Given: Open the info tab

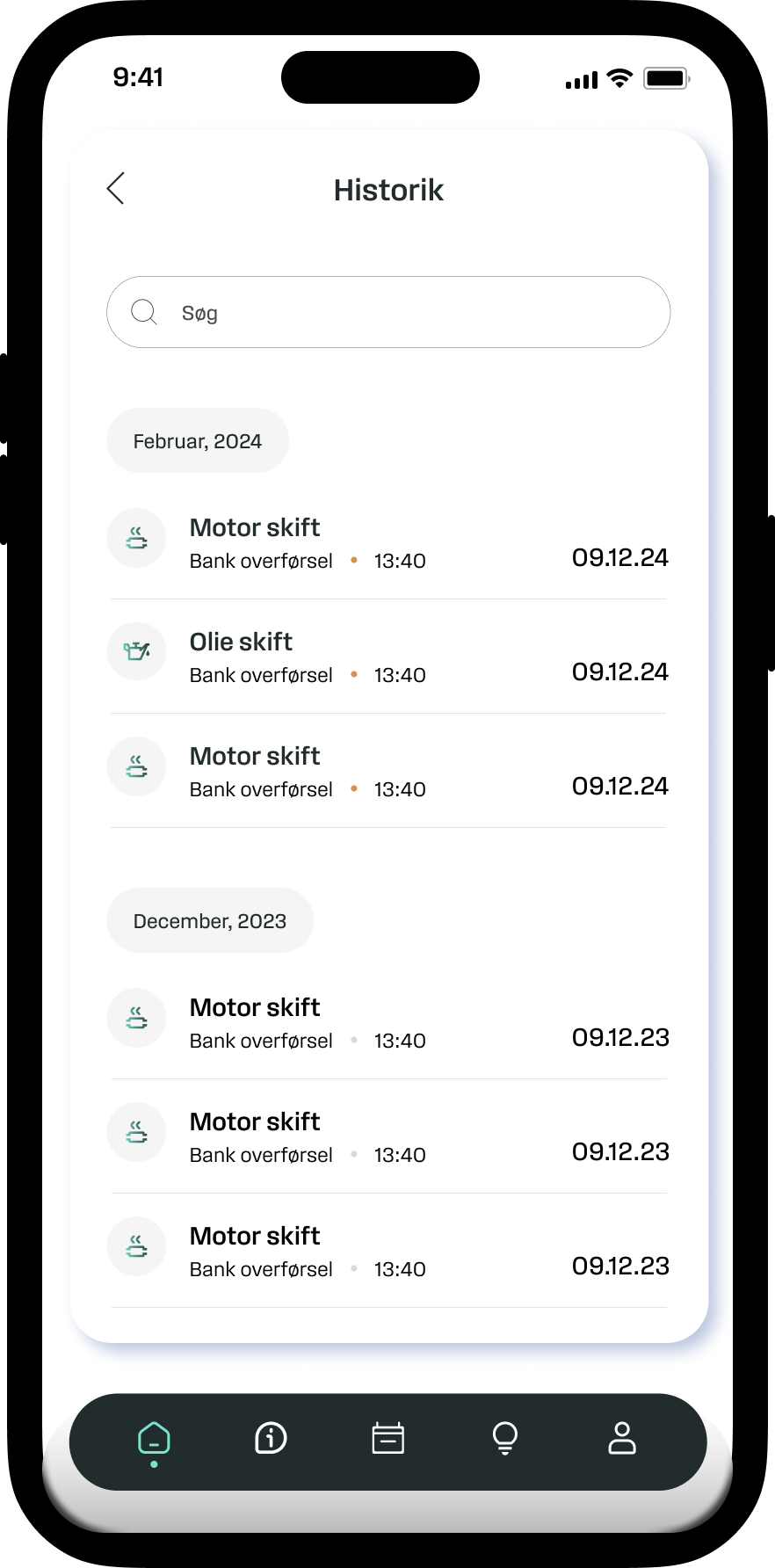Looking at the screenshot, I should point(271,1439).
